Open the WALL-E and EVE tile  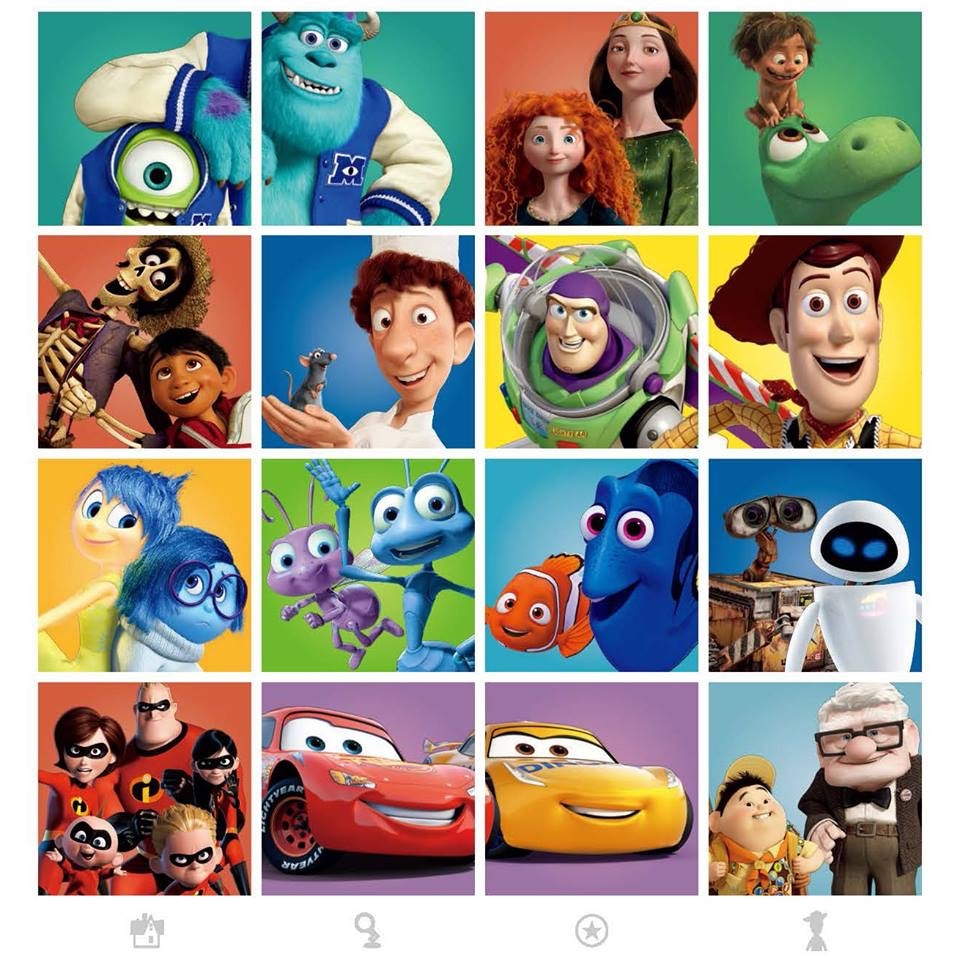(815, 565)
